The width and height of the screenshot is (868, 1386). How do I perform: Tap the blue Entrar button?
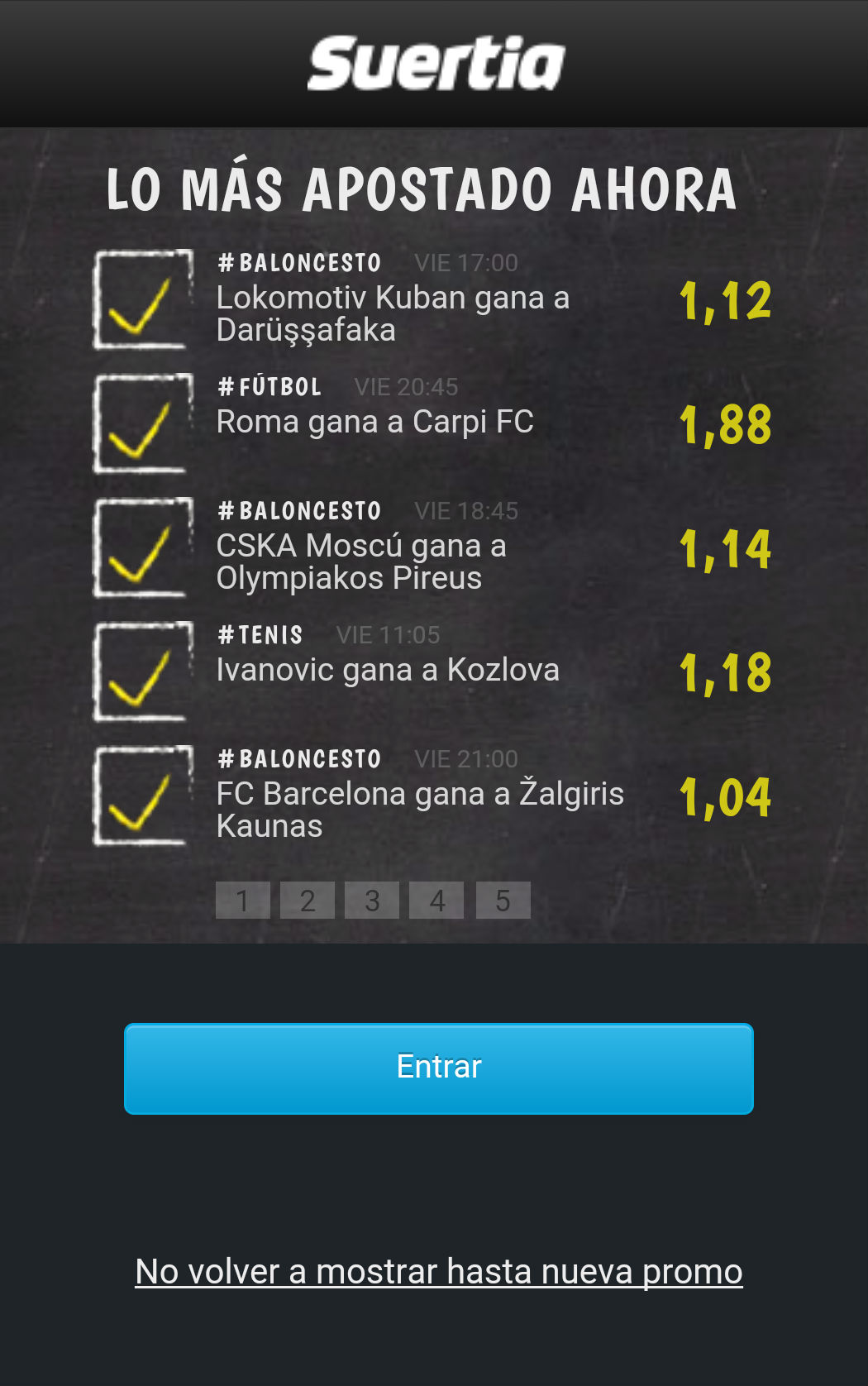[x=438, y=1068]
